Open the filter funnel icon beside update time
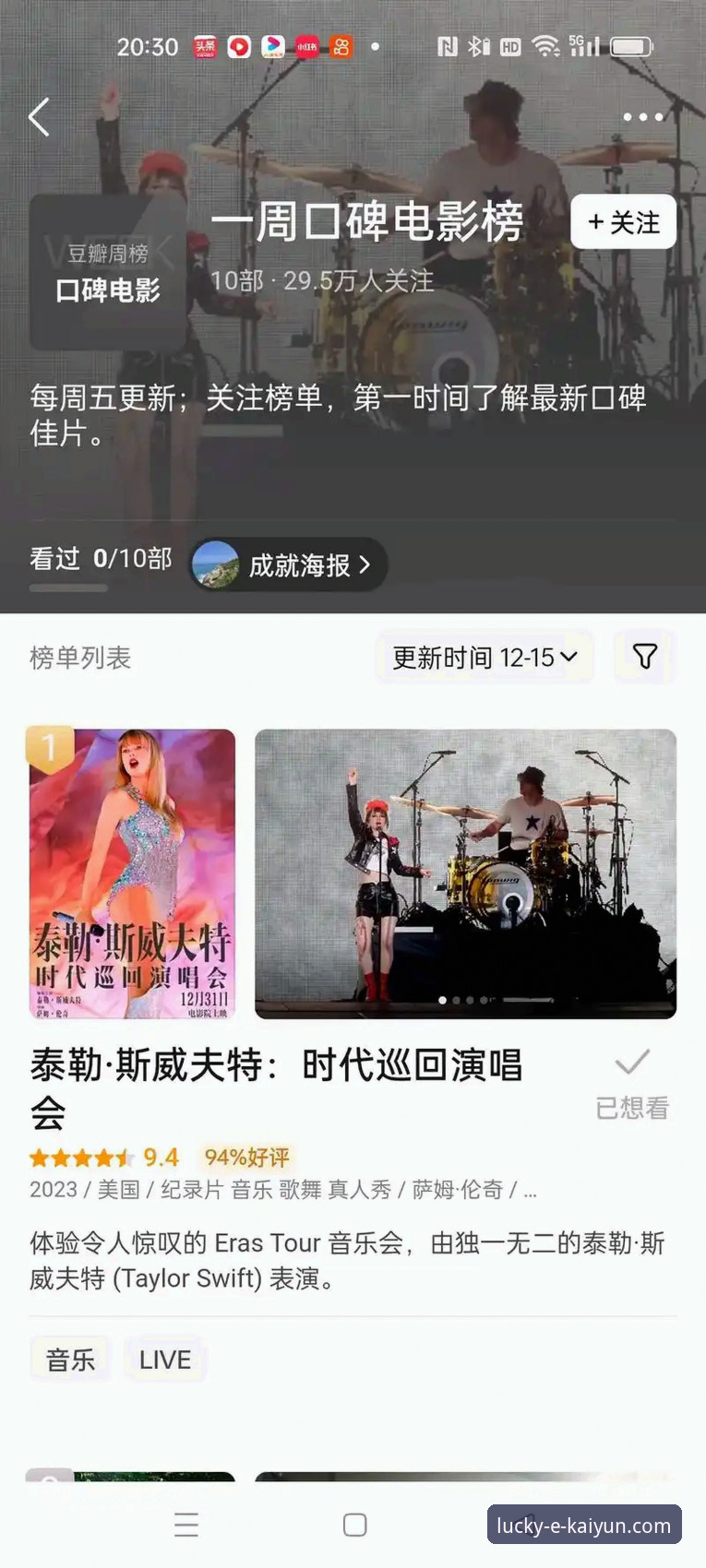 click(644, 657)
